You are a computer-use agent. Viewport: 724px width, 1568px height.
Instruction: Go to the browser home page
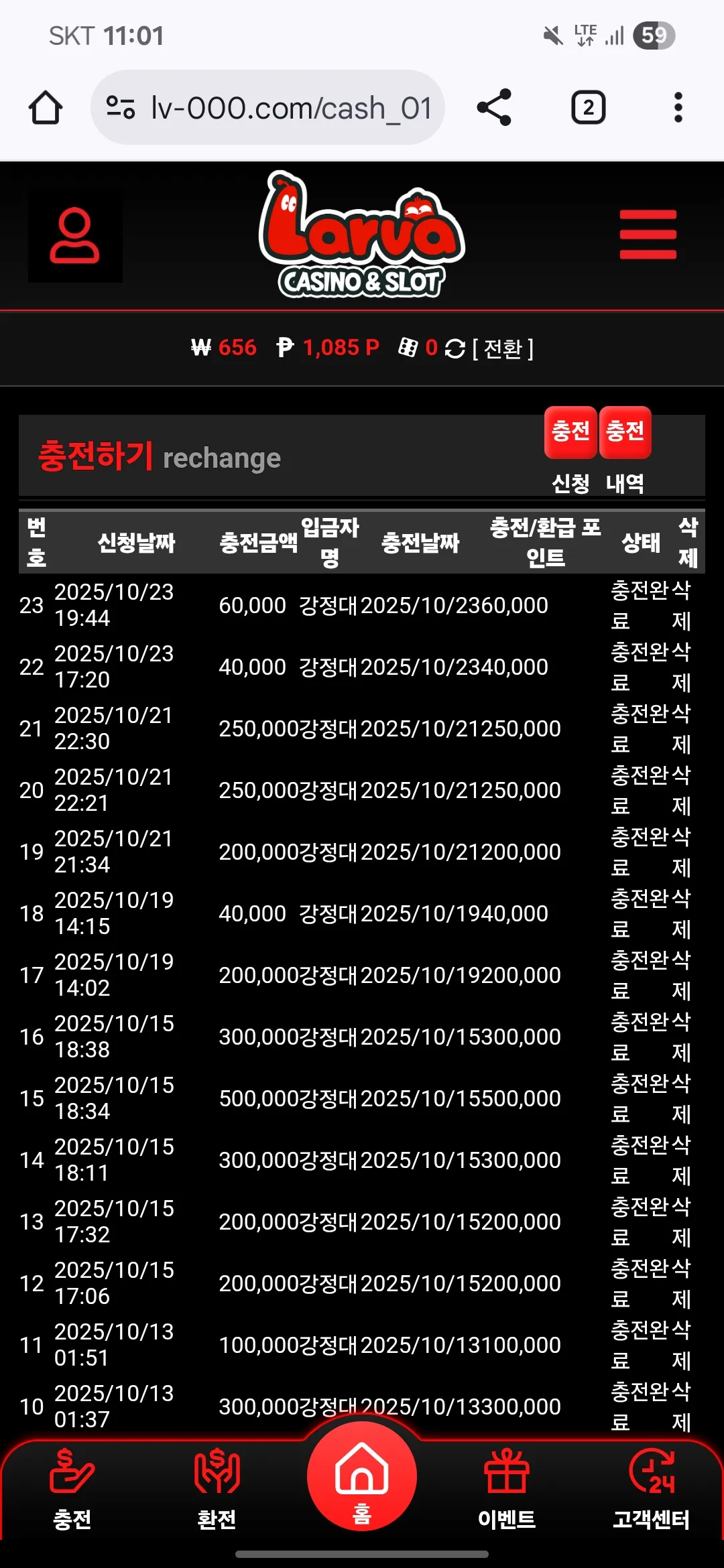click(x=46, y=107)
